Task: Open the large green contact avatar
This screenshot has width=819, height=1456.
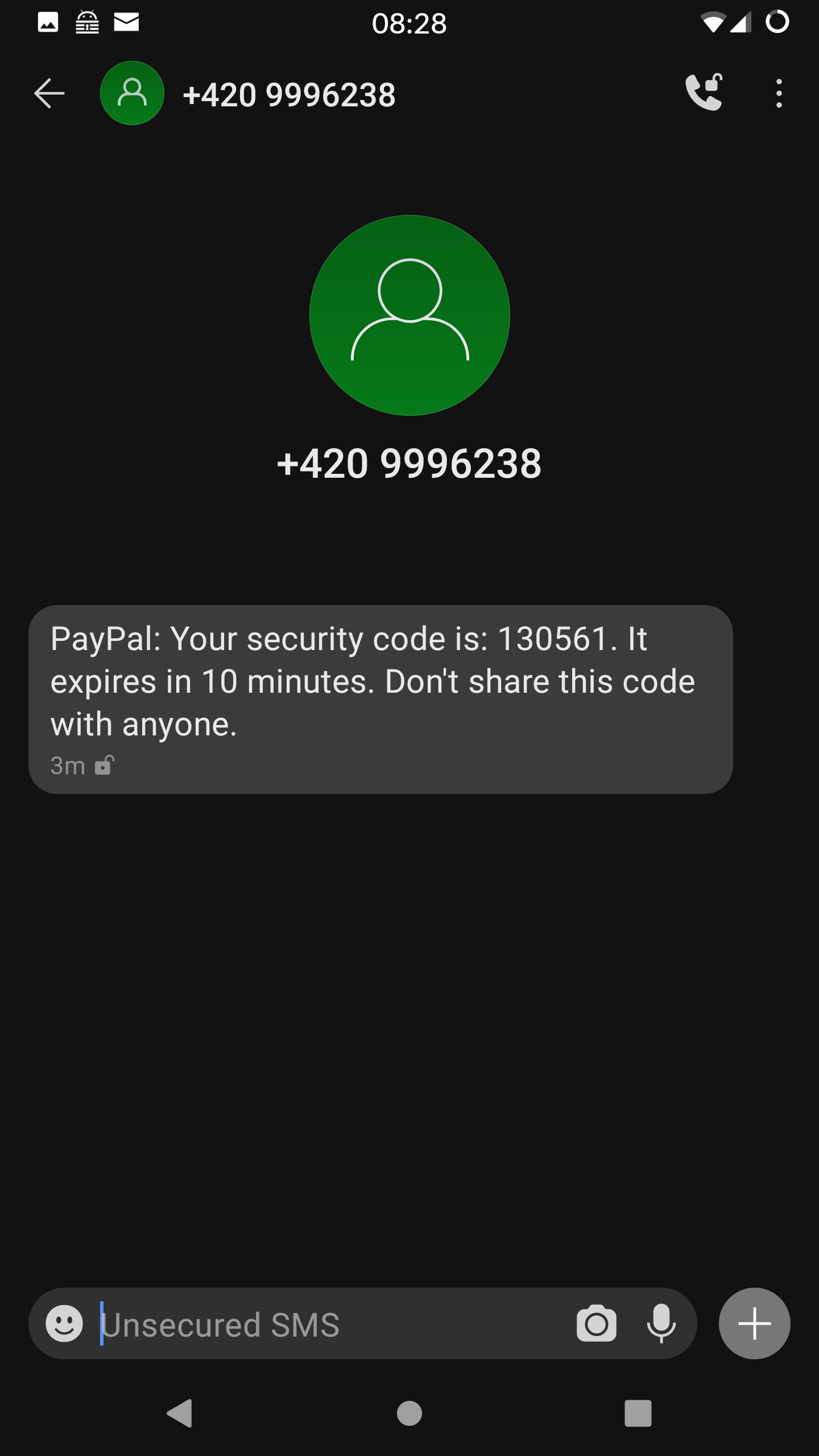Action: tap(409, 315)
